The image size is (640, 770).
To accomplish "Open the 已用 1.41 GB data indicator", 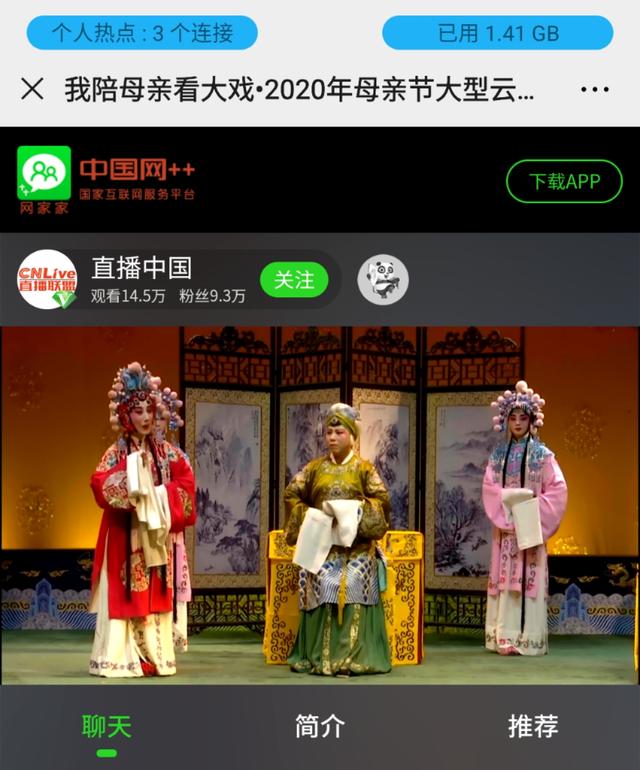I will point(497,33).
